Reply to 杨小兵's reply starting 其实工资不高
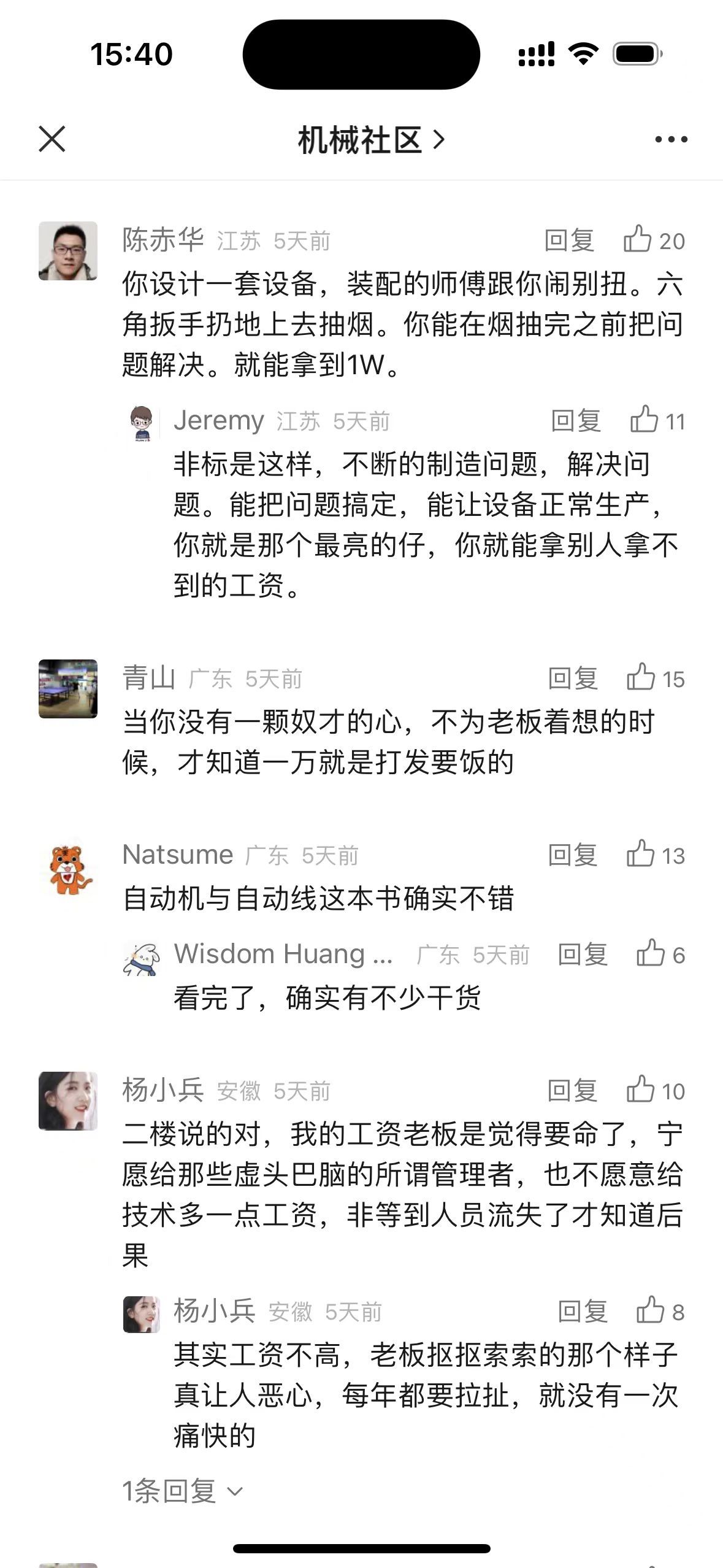Viewport: 723px width, 1568px height. 582,1312
